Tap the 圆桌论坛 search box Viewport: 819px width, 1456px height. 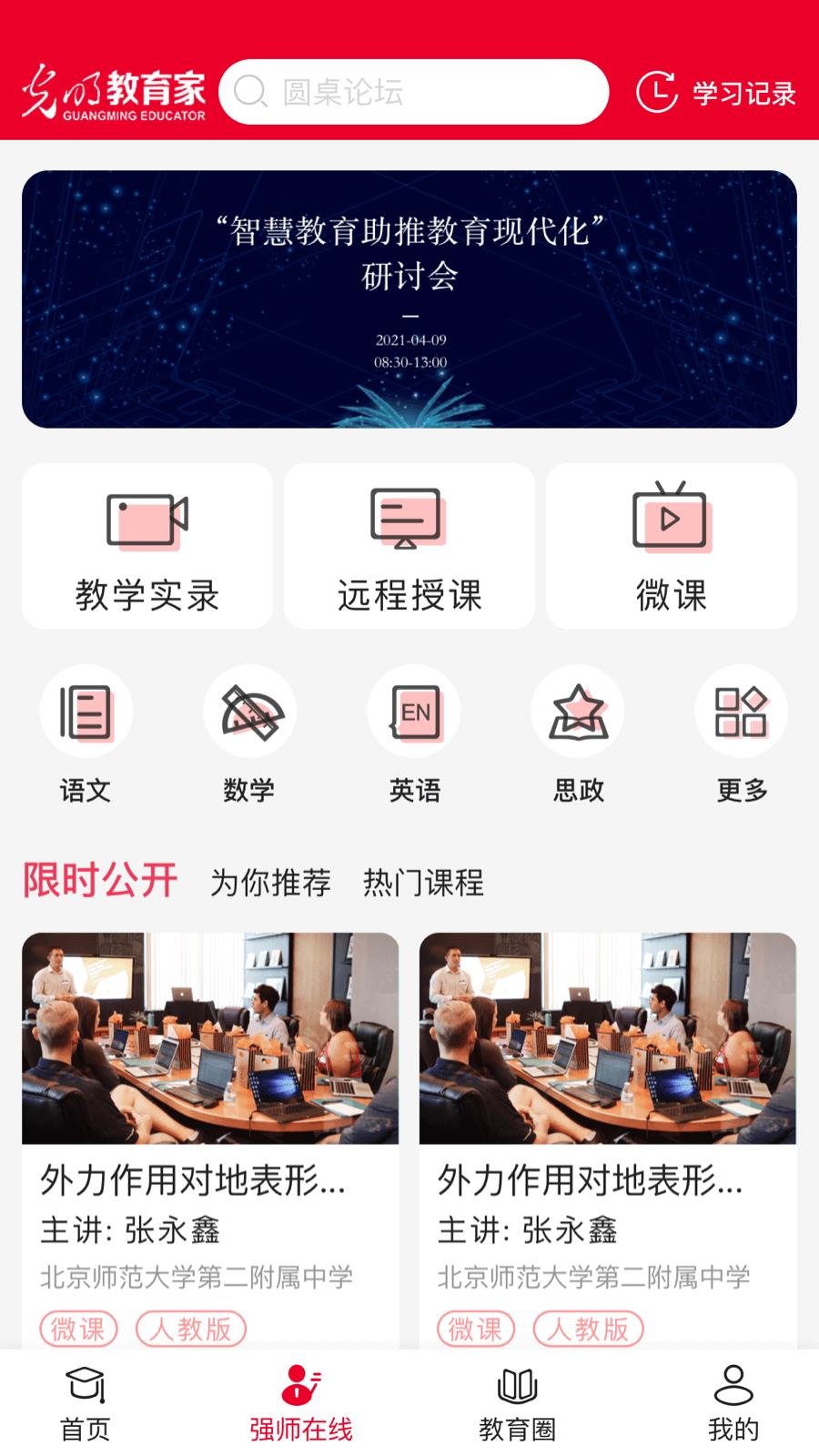click(414, 92)
